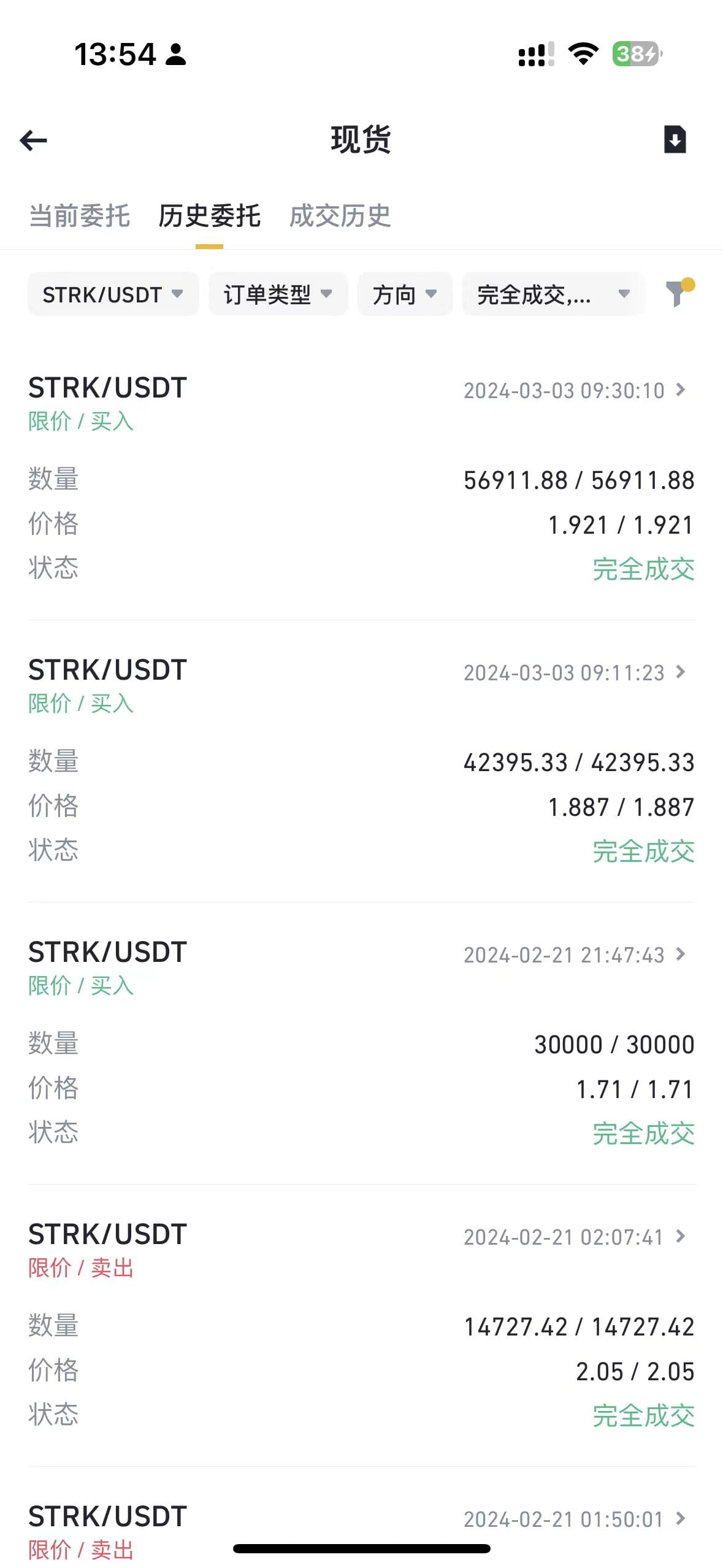Switch to the 当前委托 tab
723x1568 pixels.
coord(80,216)
